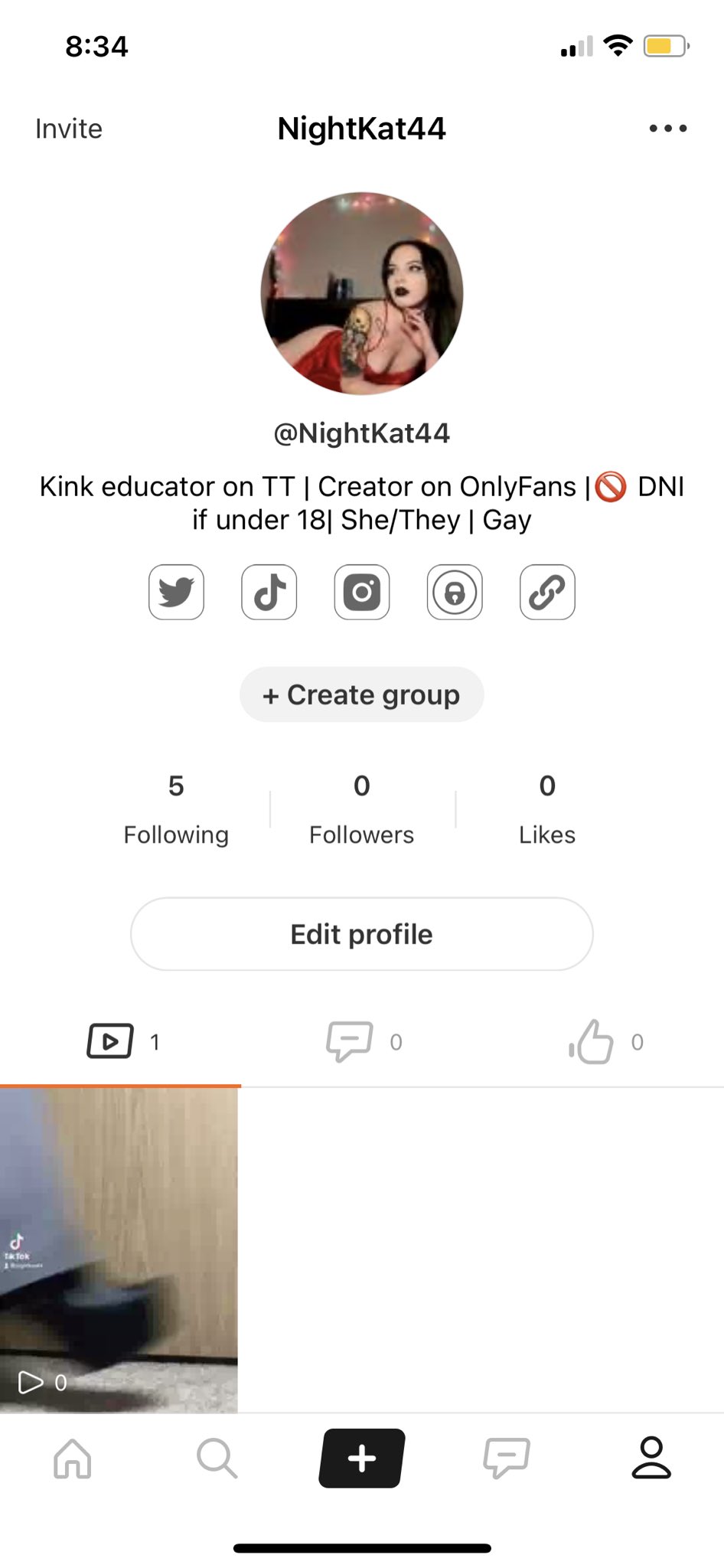Open the linked Instagram account
724x1568 pixels.
362,592
